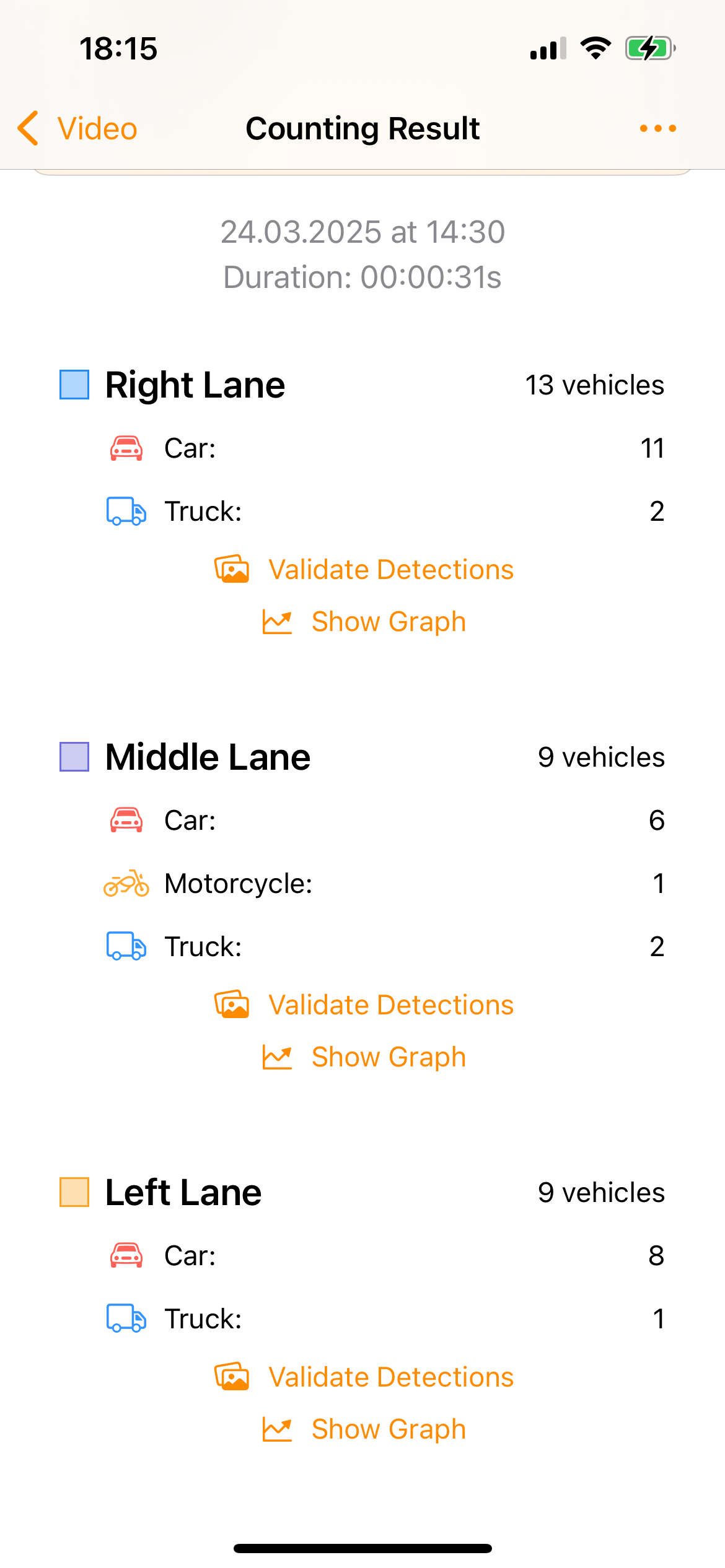Screen dimensions: 725x1568
Task: Validate Detections for Middle Lane
Action: [x=364, y=1005]
